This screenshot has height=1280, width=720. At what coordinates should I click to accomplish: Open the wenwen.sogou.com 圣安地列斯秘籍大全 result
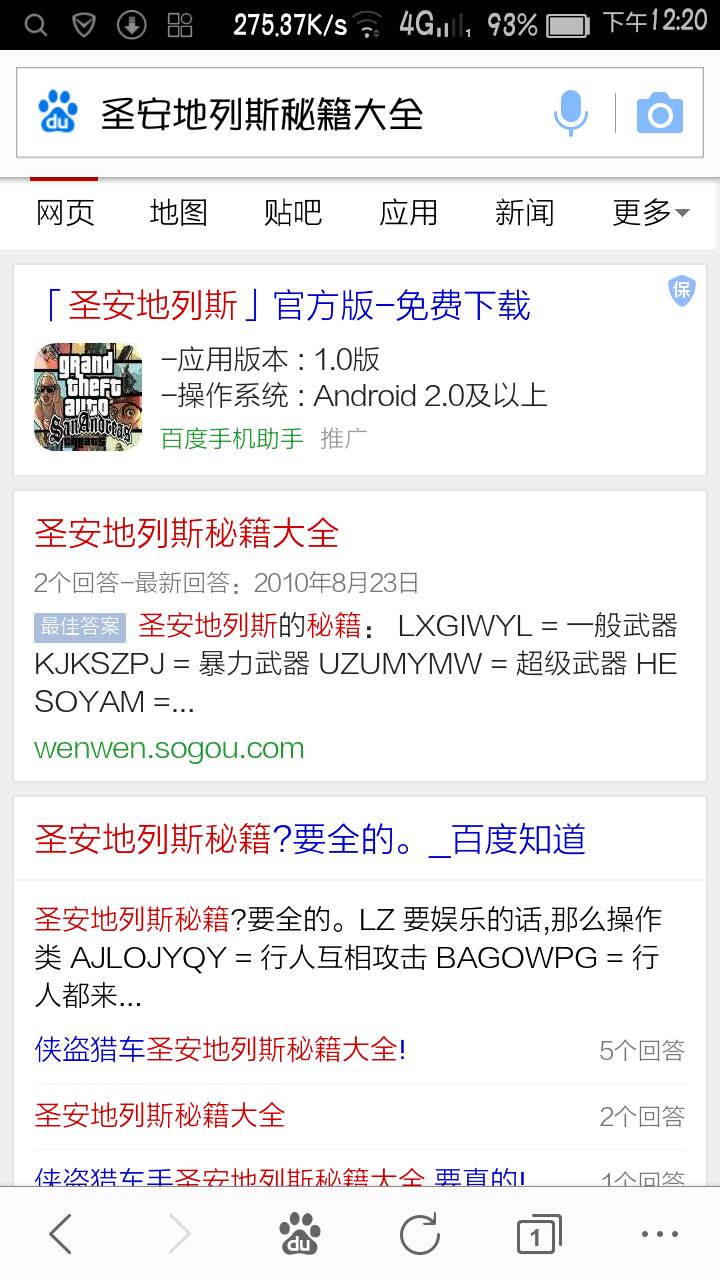[187, 533]
